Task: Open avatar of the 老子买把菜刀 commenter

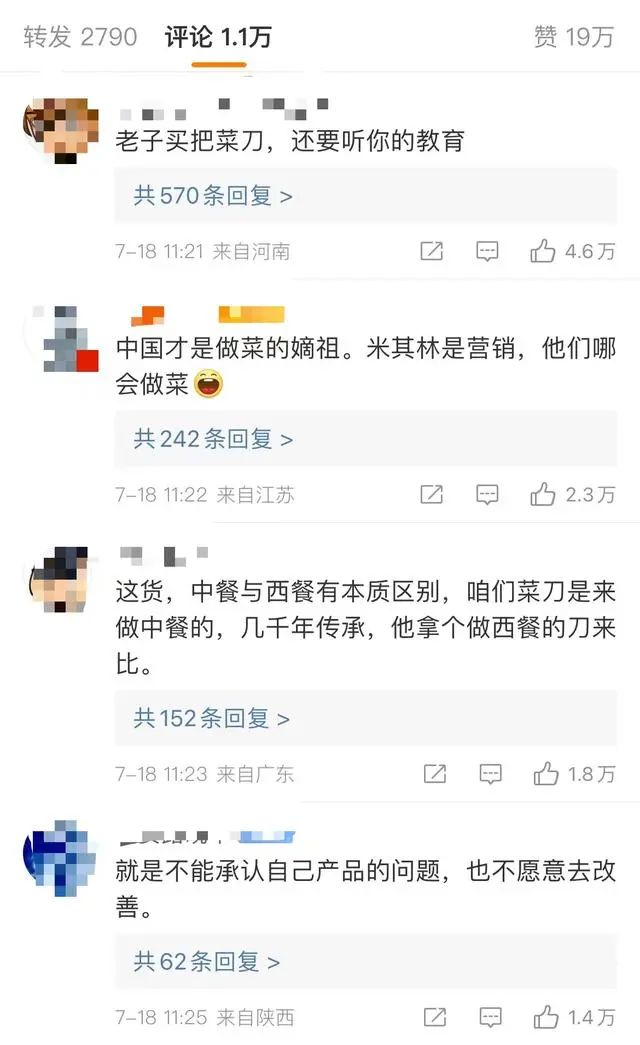Action: pos(61,129)
